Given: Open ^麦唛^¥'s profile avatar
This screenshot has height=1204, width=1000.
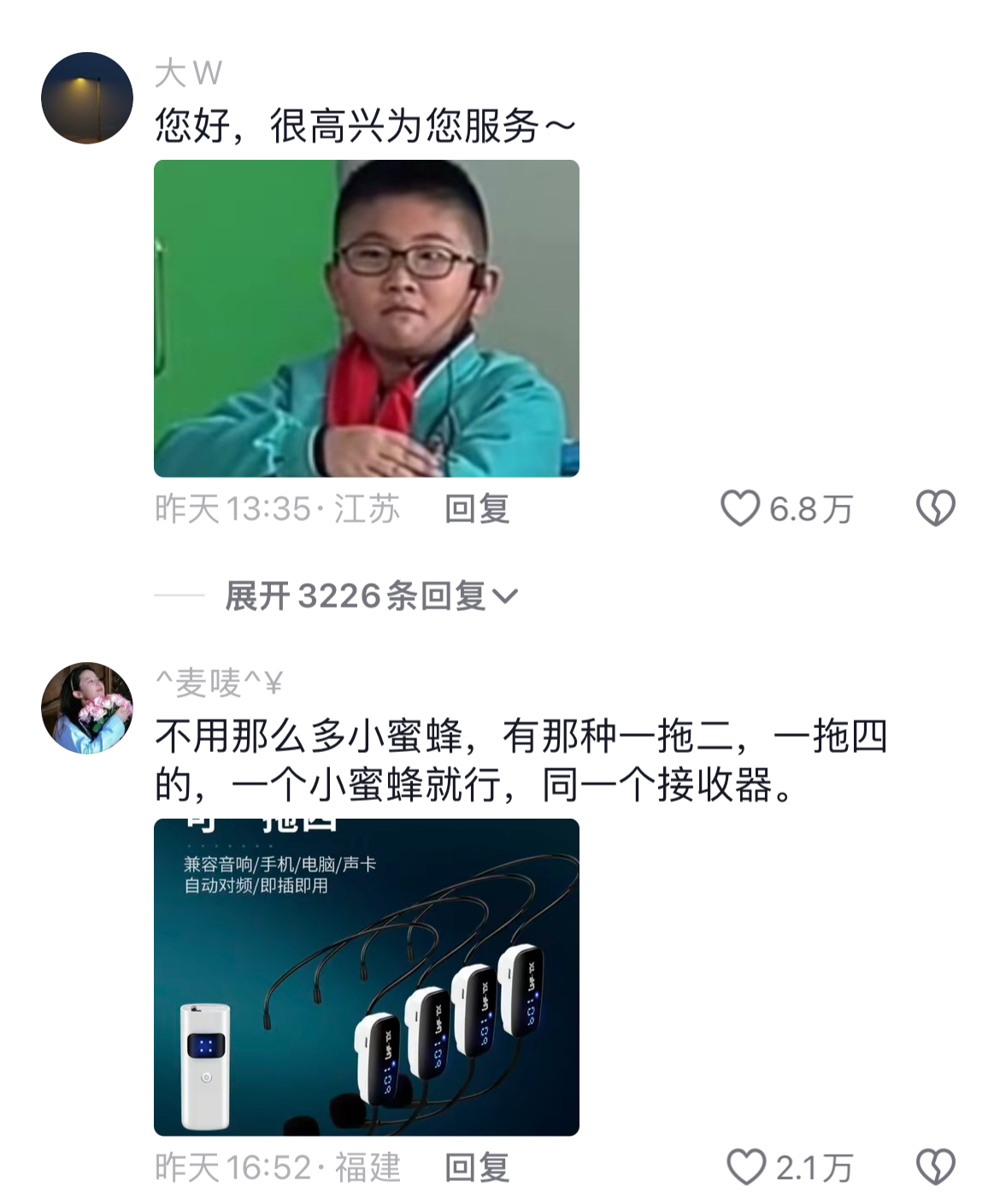Looking at the screenshot, I should (x=87, y=708).
